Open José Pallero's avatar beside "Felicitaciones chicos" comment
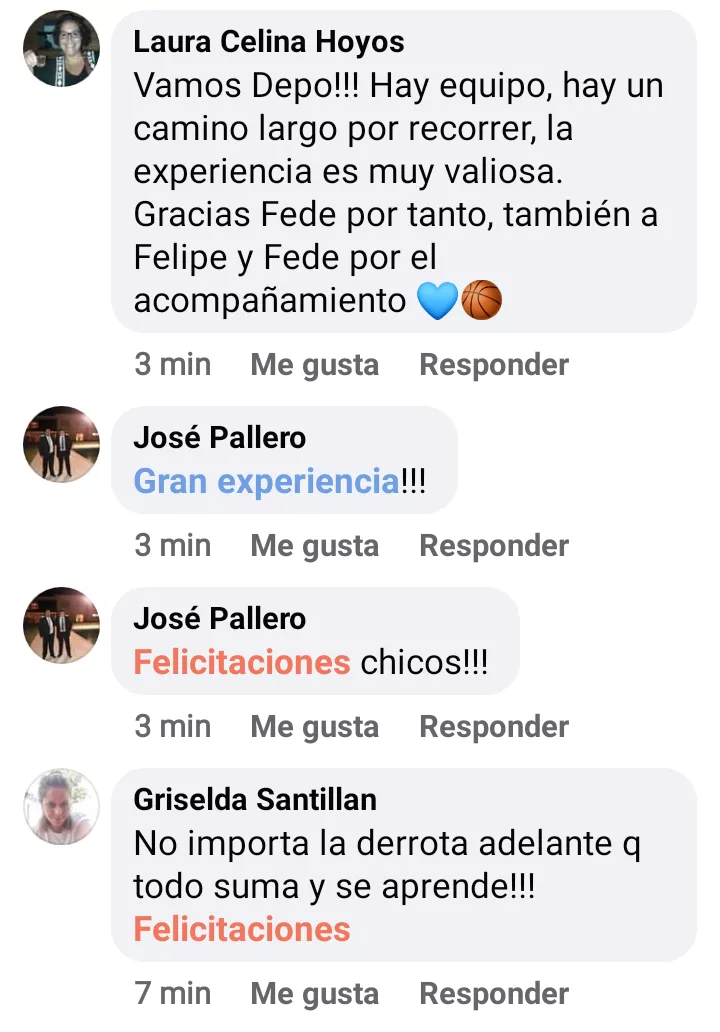Screen dimensions: 720x1032 point(61,625)
